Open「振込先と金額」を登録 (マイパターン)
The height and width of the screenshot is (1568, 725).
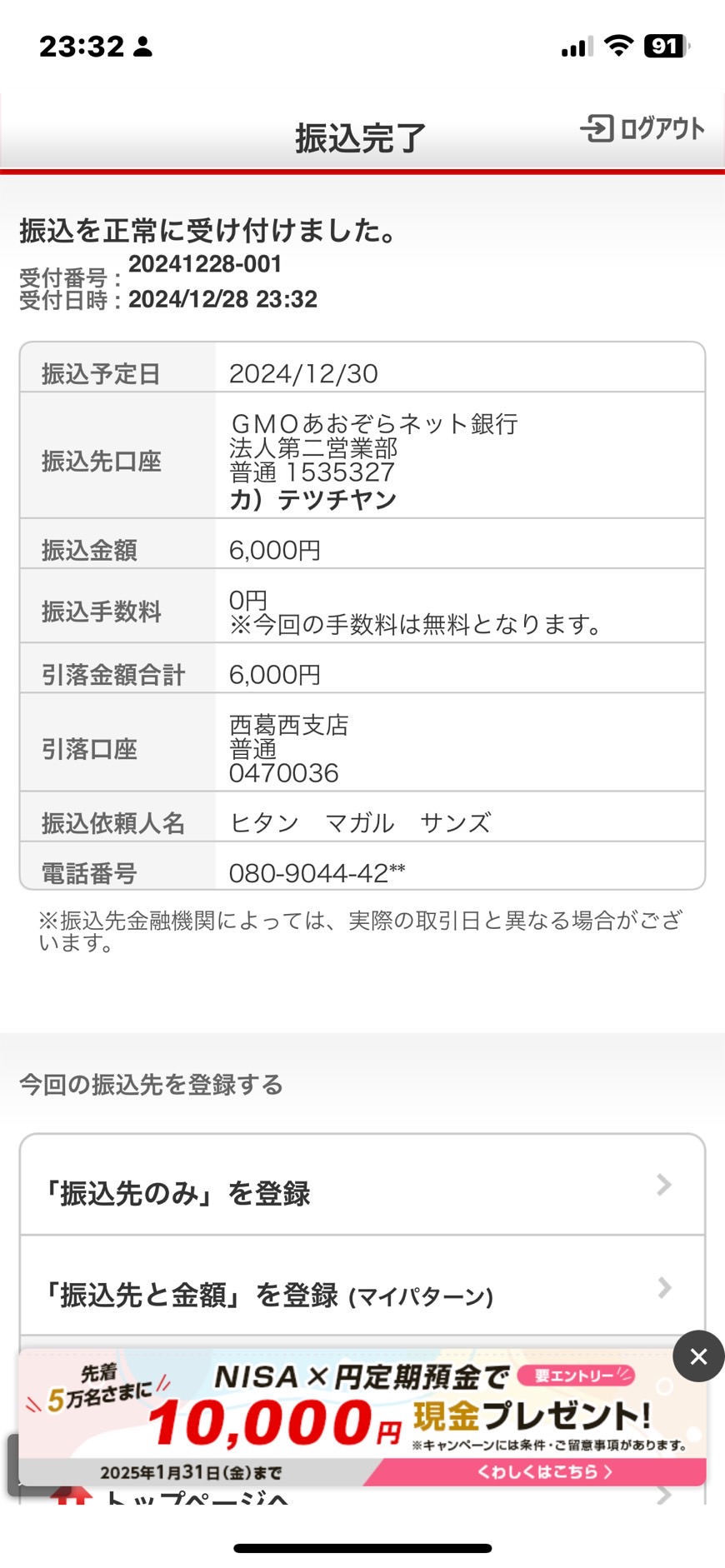click(362, 1286)
